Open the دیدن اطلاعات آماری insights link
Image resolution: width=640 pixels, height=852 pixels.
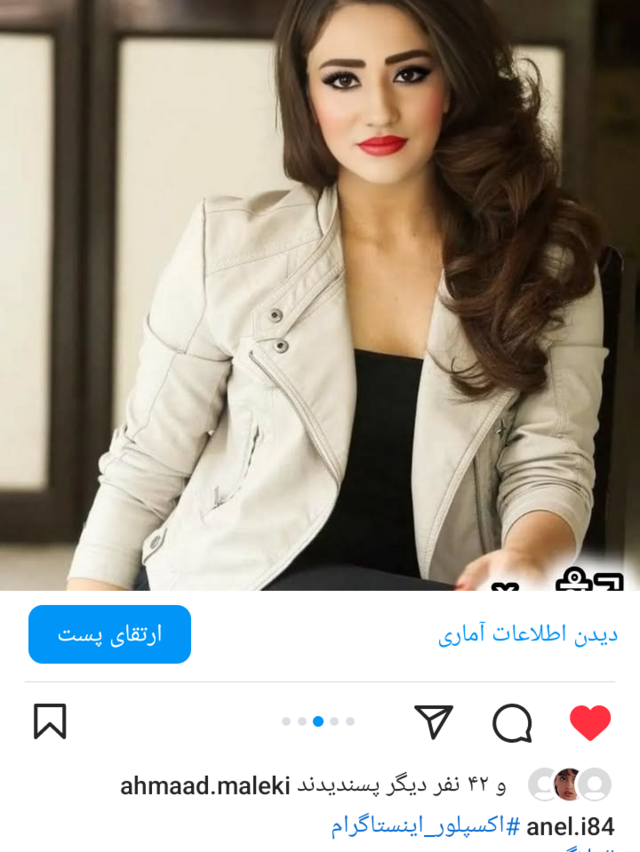point(527,634)
